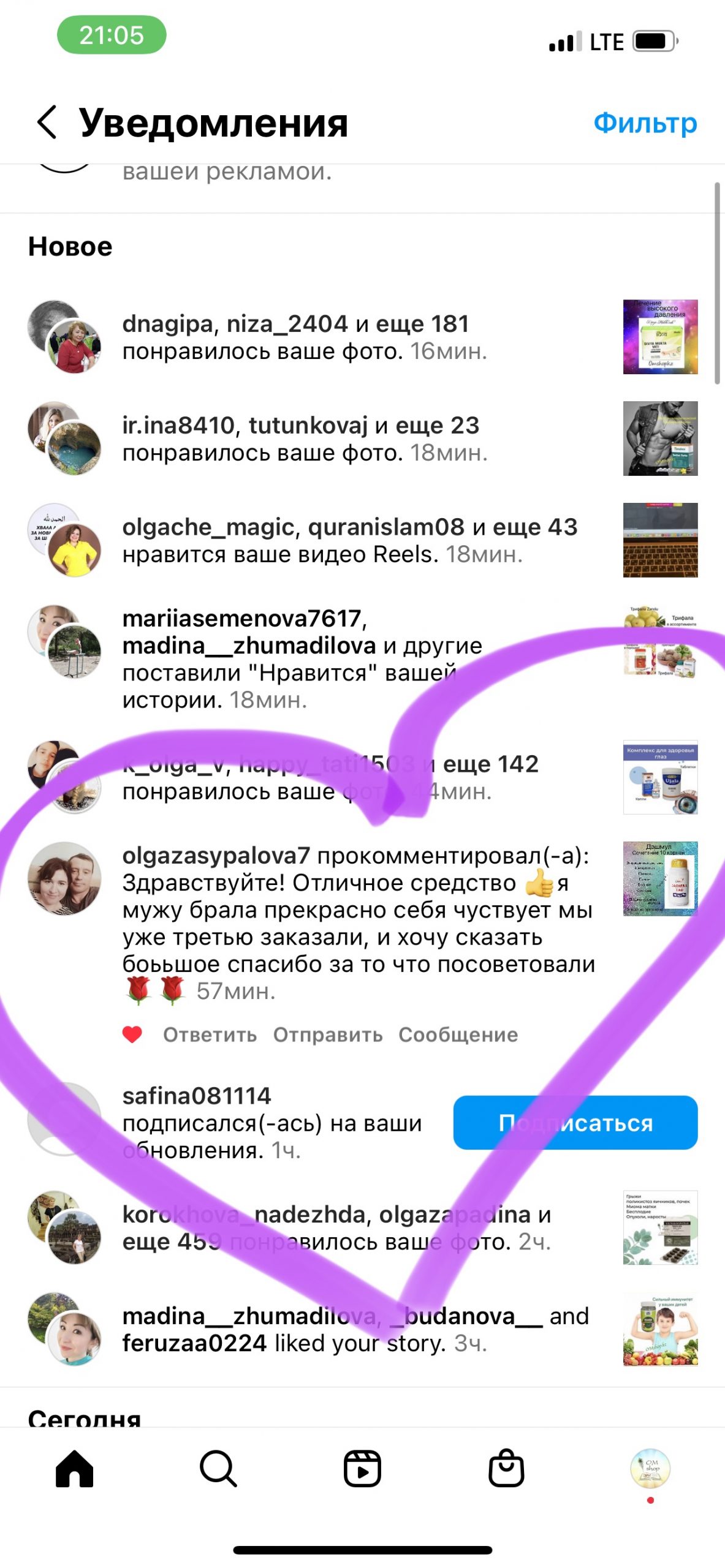725x1568 pixels.
Task: Switch to the Reels tab
Action: point(362,1468)
